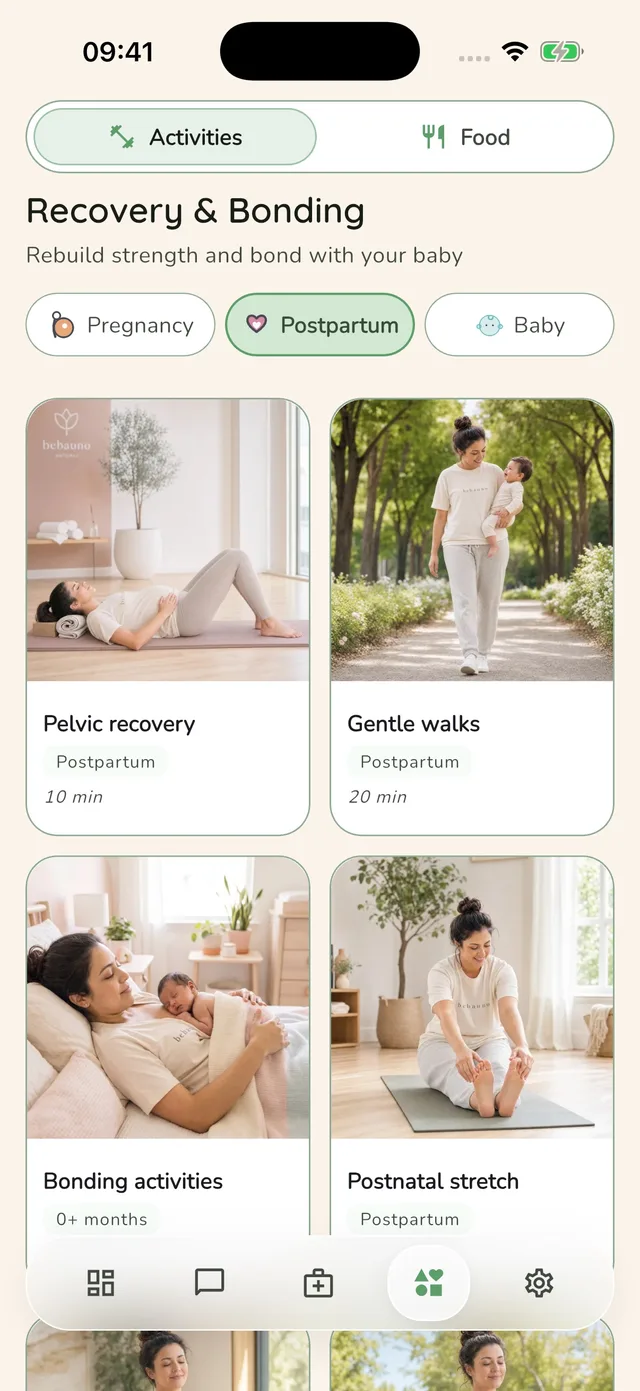Go to the dashboard grid tab
Image resolution: width=640 pixels, height=1391 pixels.
[101, 1283]
